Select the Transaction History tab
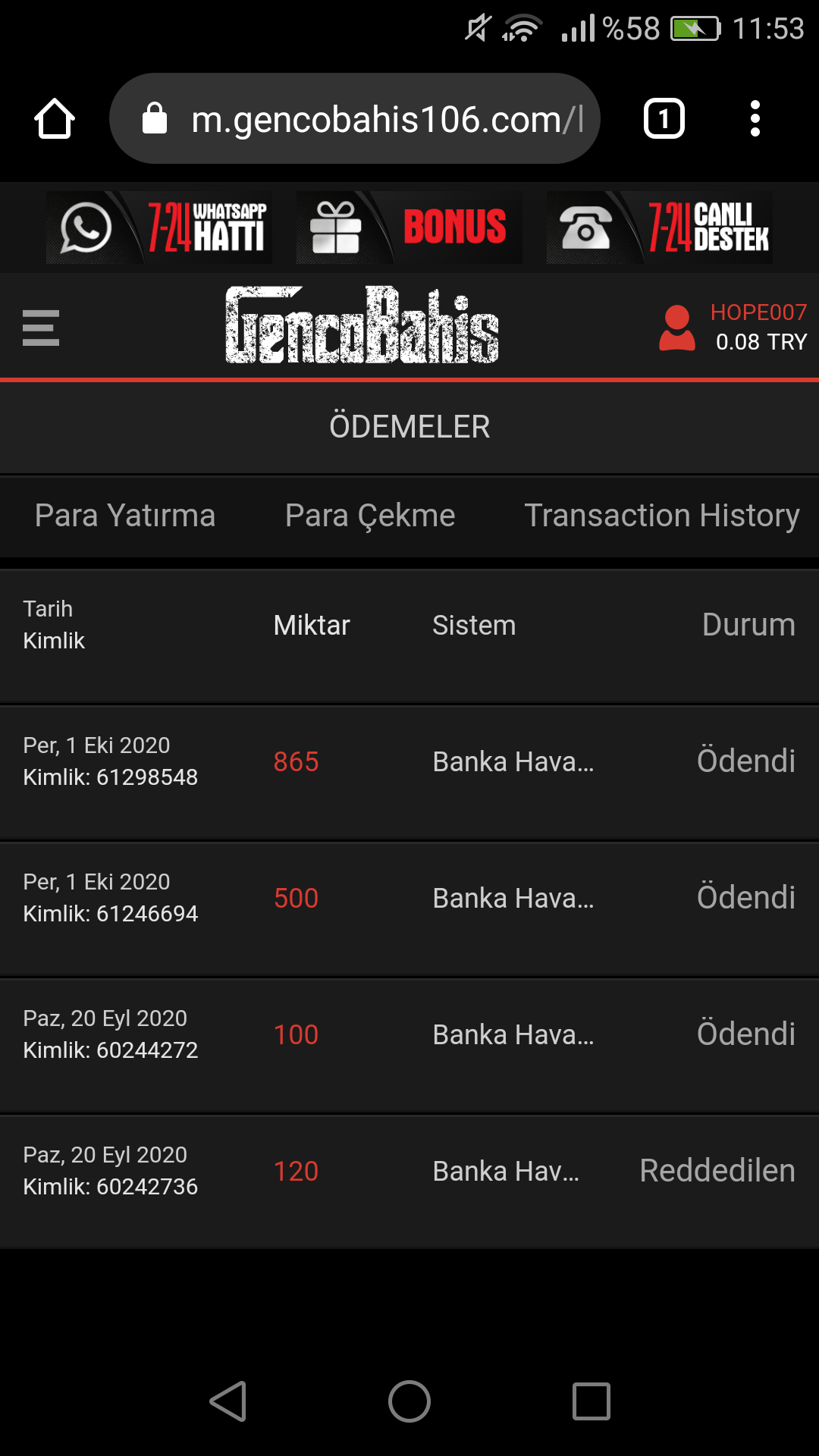Viewport: 819px width, 1456px height. (x=662, y=516)
